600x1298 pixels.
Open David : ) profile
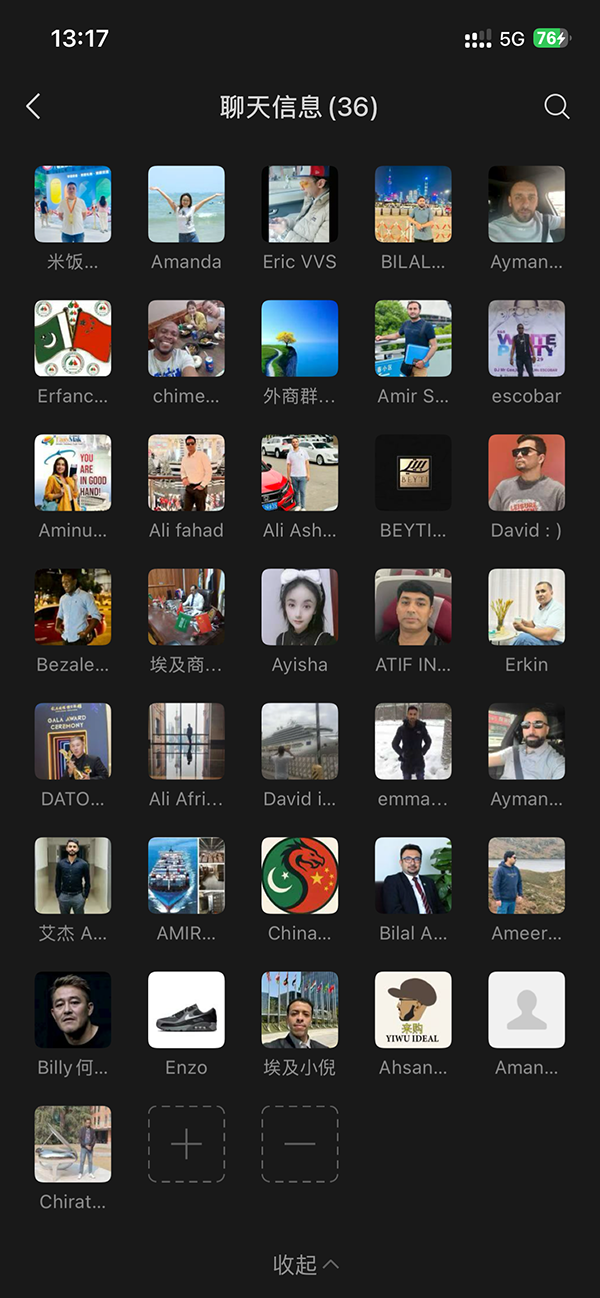click(x=526, y=472)
